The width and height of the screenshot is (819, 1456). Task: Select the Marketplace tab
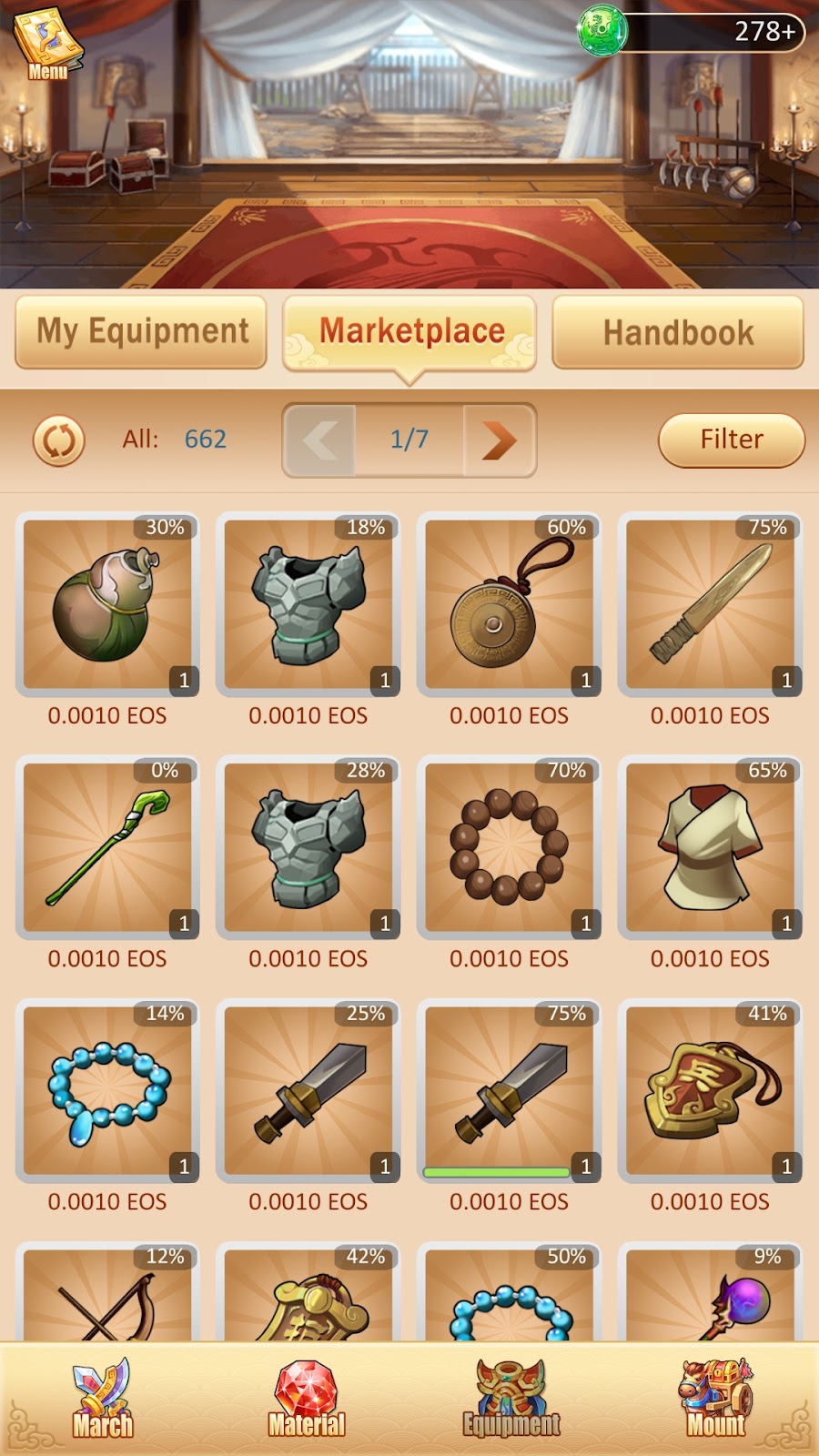tap(409, 332)
